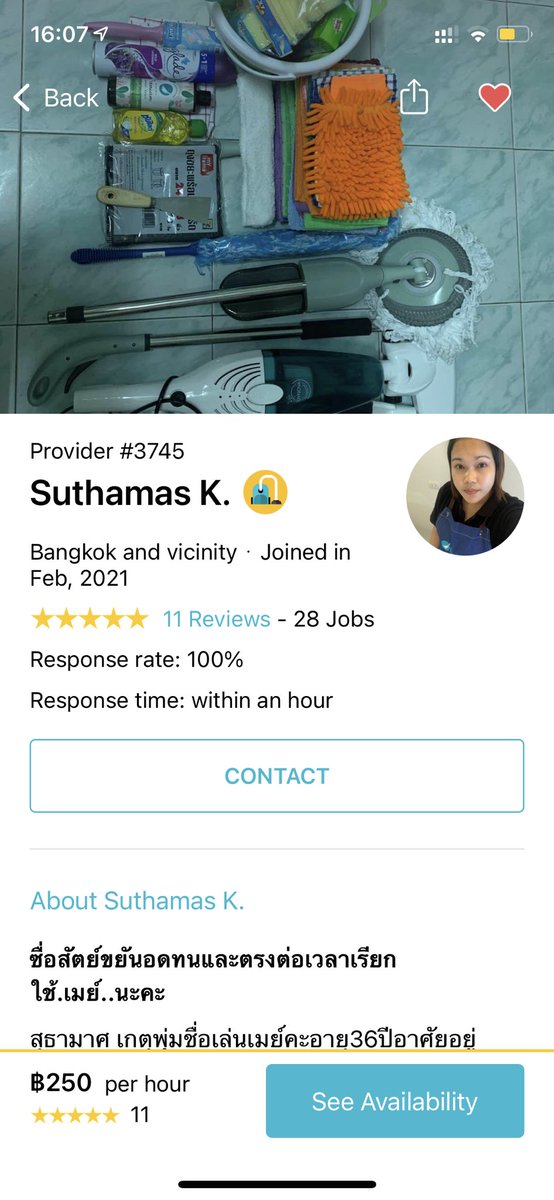Check See Availability for this provider
Image resolution: width=554 pixels, height=1200 pixels.
point(395,1101)
